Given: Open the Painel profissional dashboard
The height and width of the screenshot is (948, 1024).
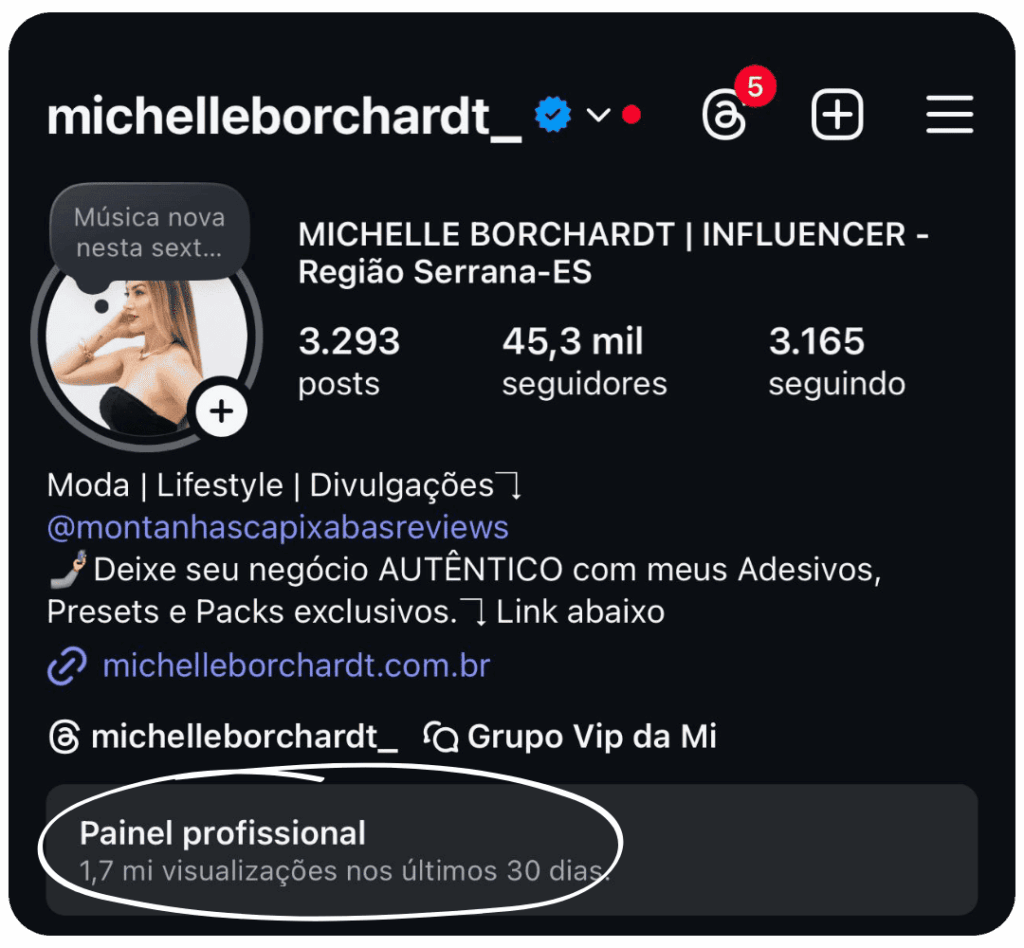Looking at the screenshot, I should point(510,849).
